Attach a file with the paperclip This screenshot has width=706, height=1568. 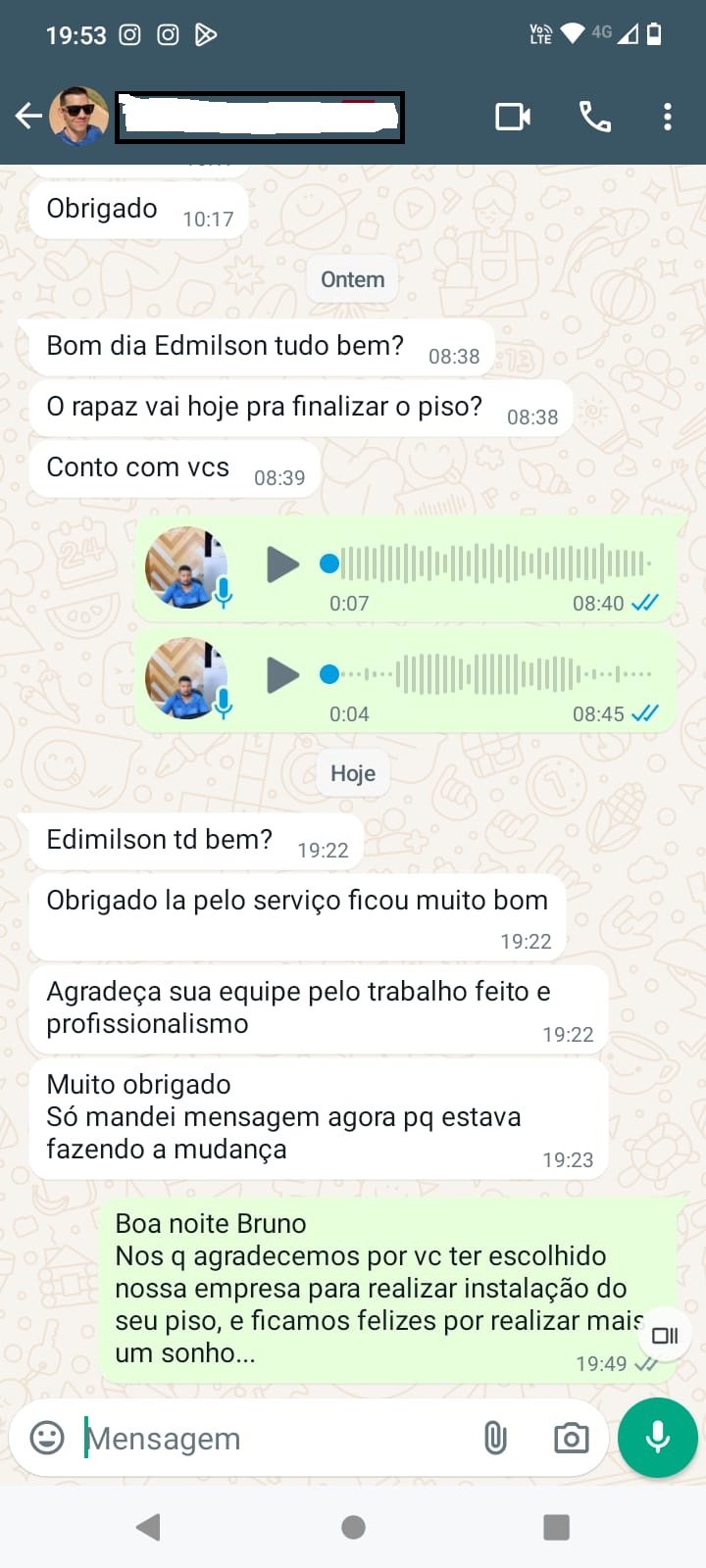click(x=495, y=1438)
